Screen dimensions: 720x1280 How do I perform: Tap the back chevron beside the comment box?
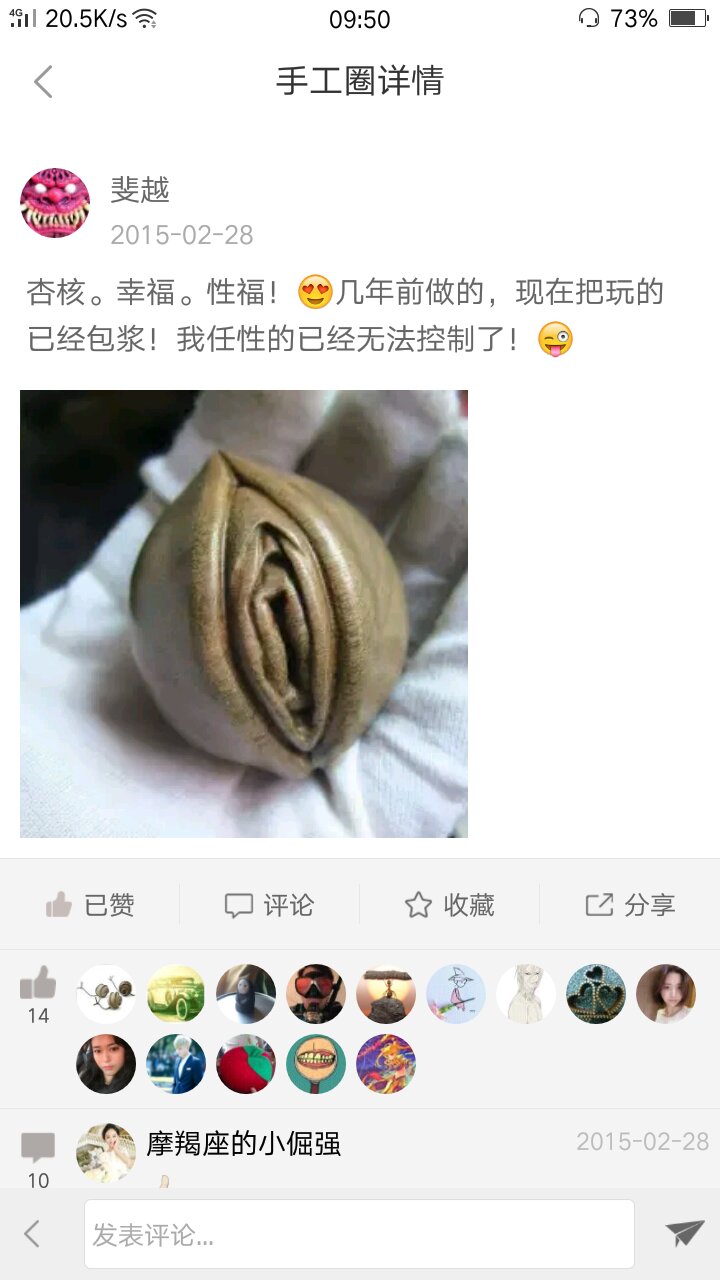(x=32, y=1233)
